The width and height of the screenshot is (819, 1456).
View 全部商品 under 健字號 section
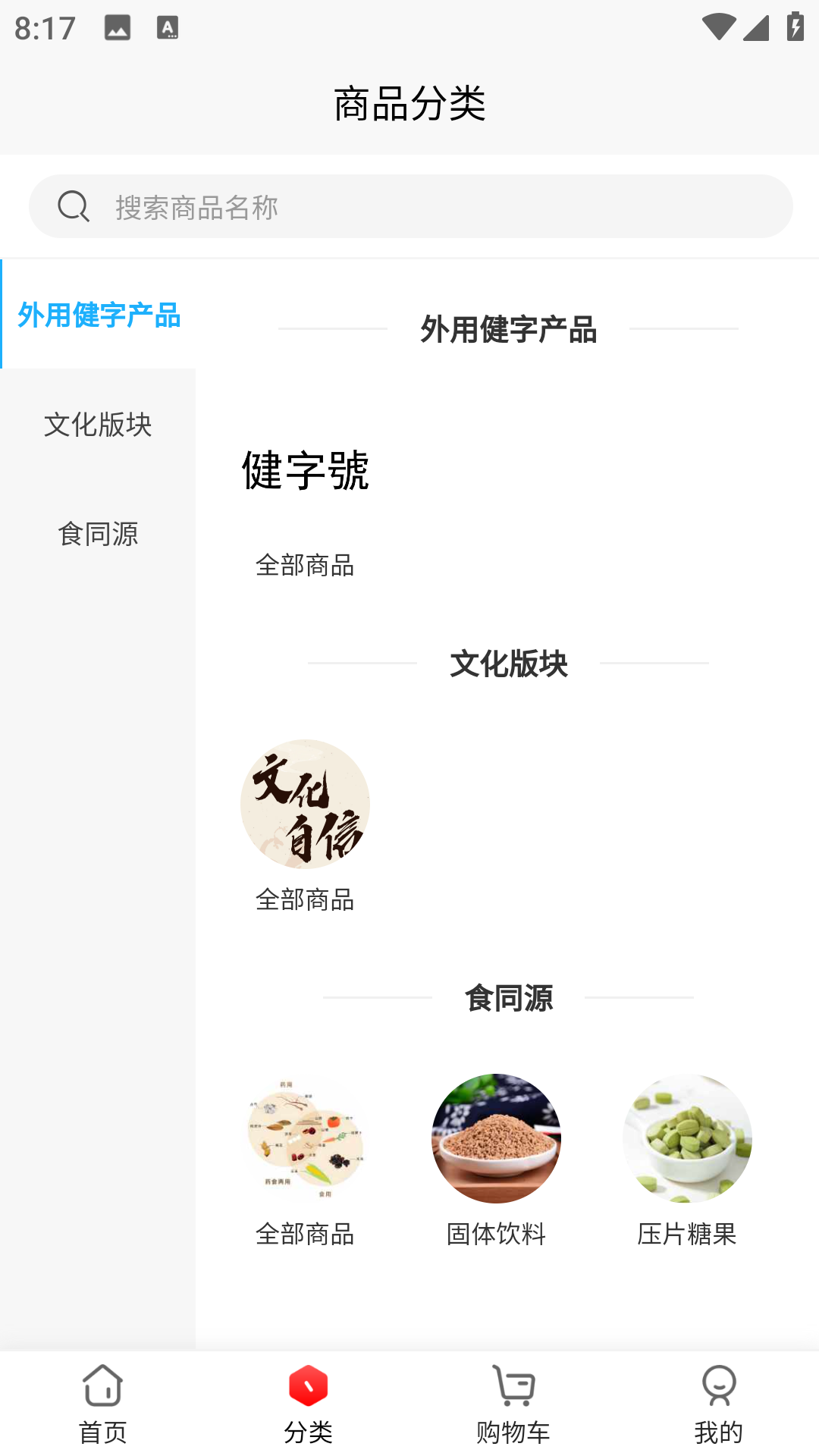click(x=306, y=566)
